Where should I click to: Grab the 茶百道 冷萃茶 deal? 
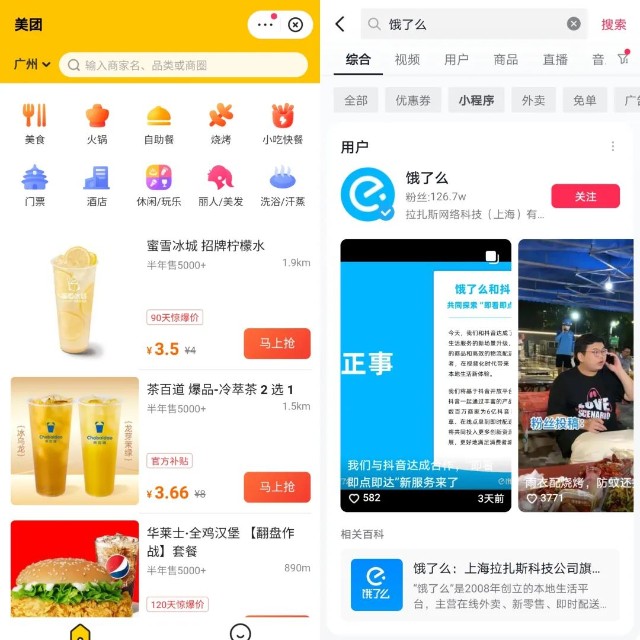277,487
